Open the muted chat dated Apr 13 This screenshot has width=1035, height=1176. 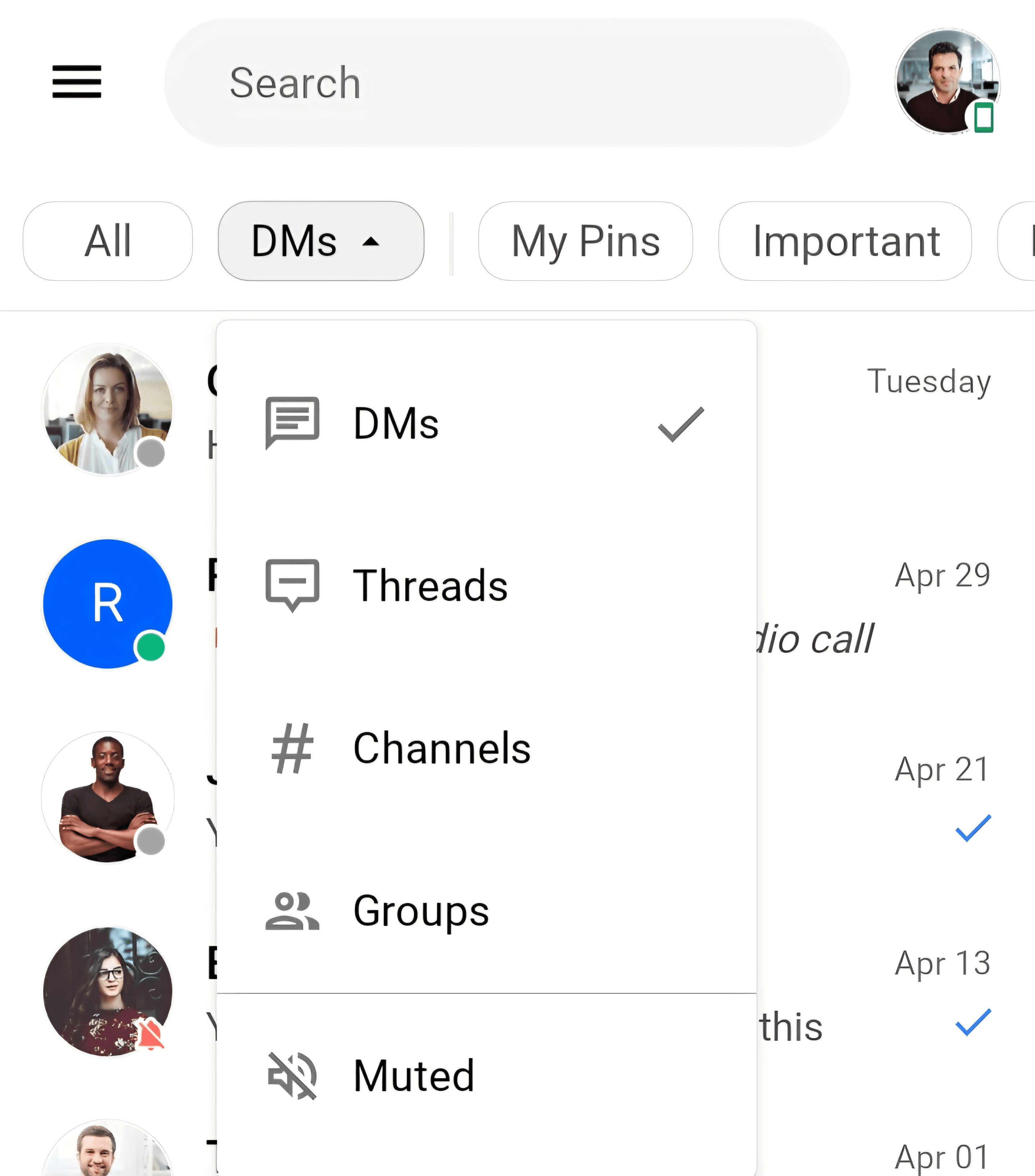892,992
